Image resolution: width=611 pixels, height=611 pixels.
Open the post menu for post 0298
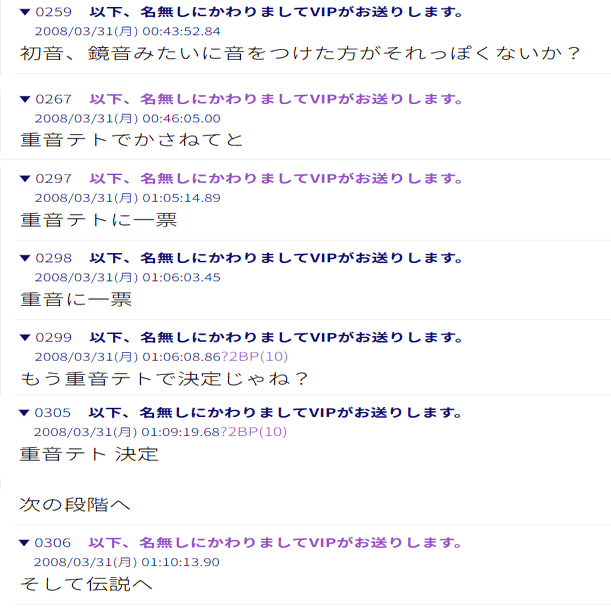(x=25, y=258)
